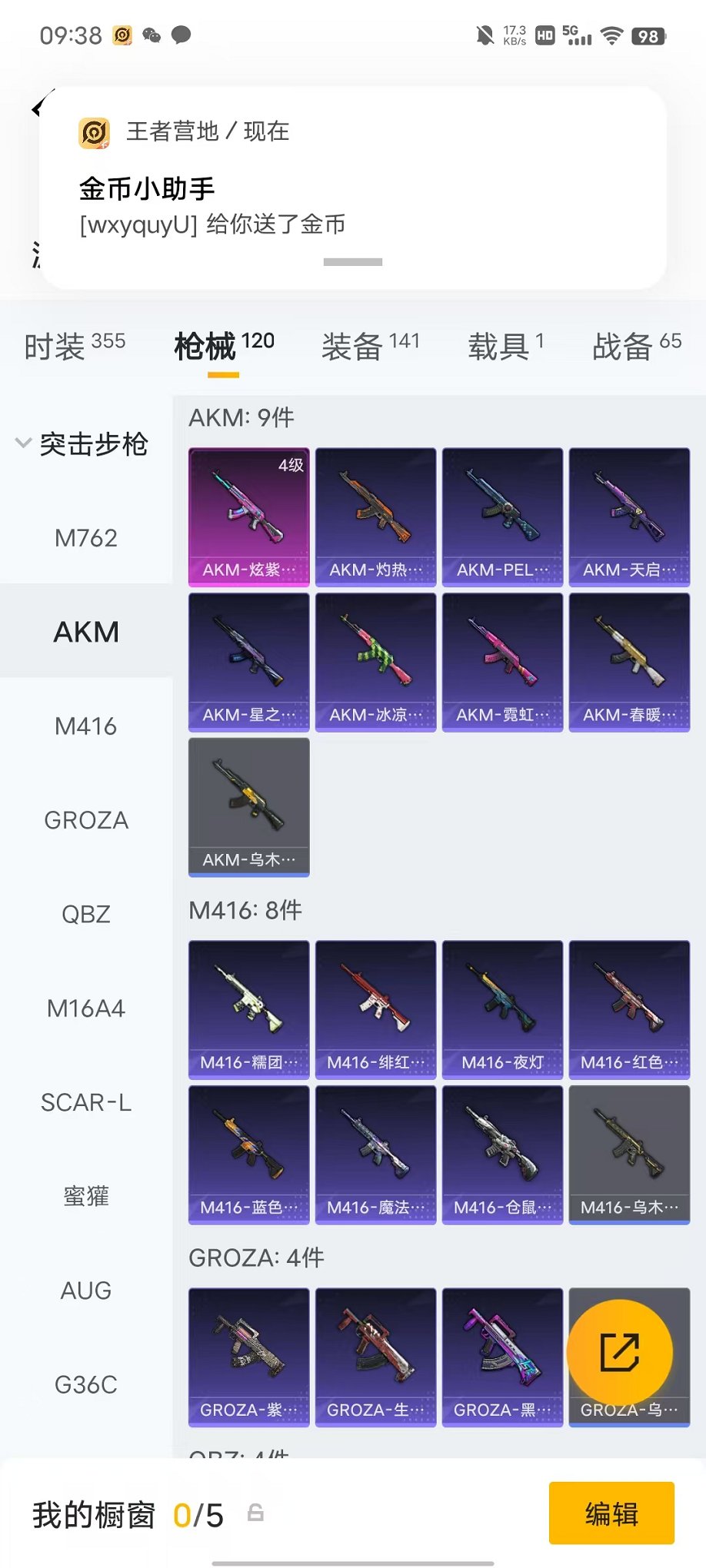Viewport: 706px width, 1568px height.
Task: Select SCAR-L in the side list
Action: point(86,1102)
